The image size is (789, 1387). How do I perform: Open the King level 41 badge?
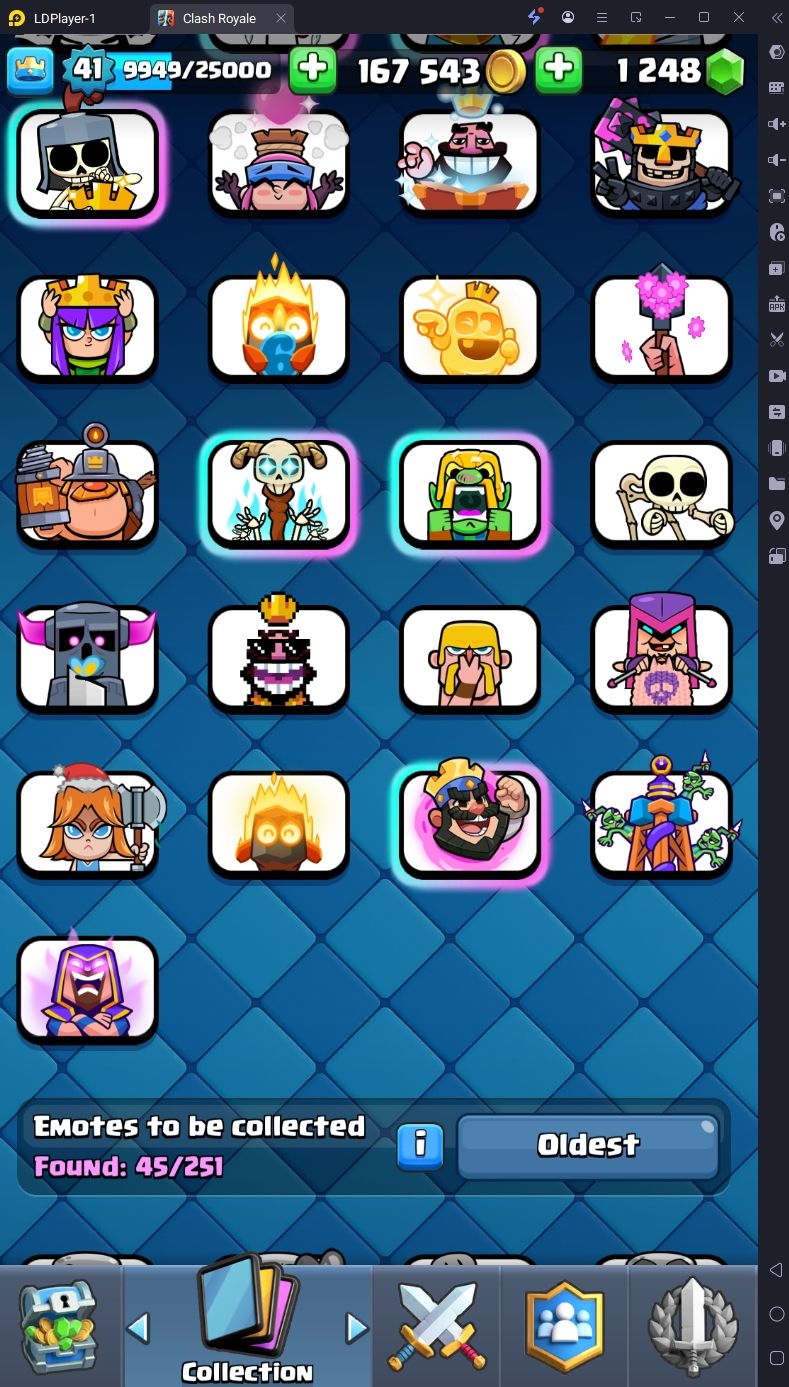(86, 69)
